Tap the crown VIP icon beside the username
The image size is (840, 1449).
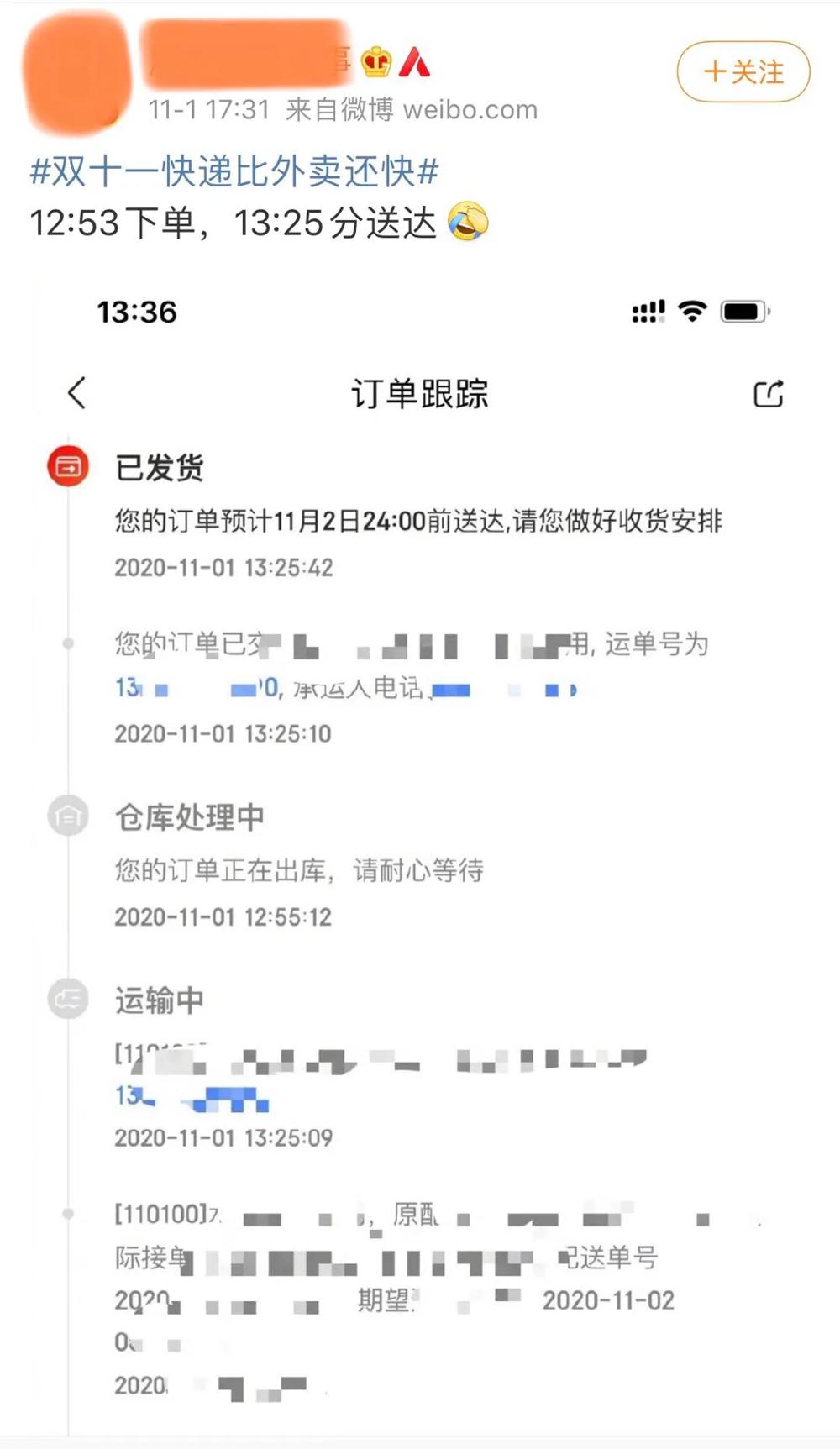[x=376, y=62]
